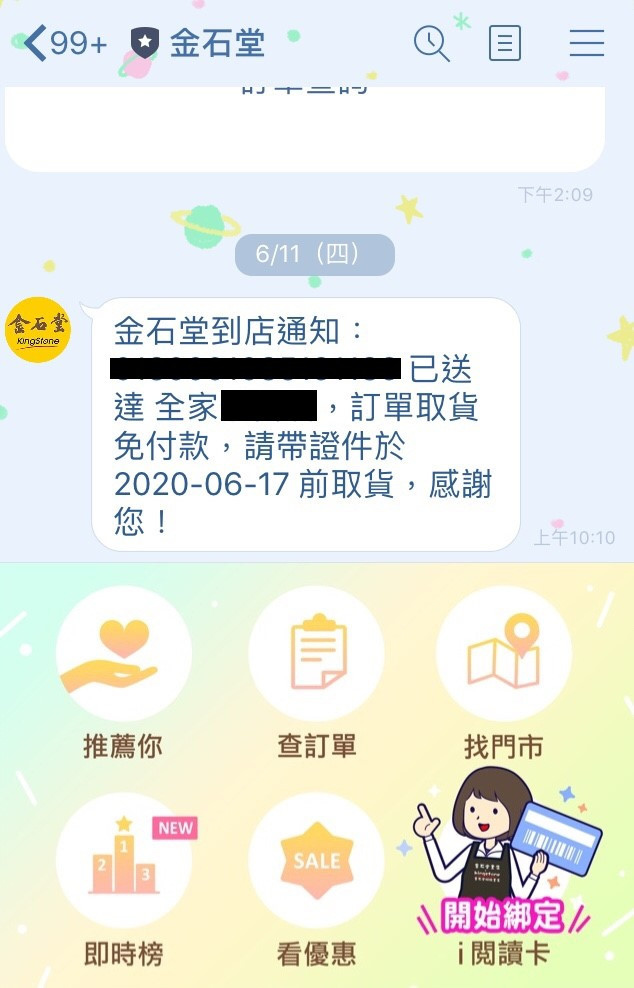Start binding the i閱讀卡
The image size is (634, 988).
[x=503, y=870]
